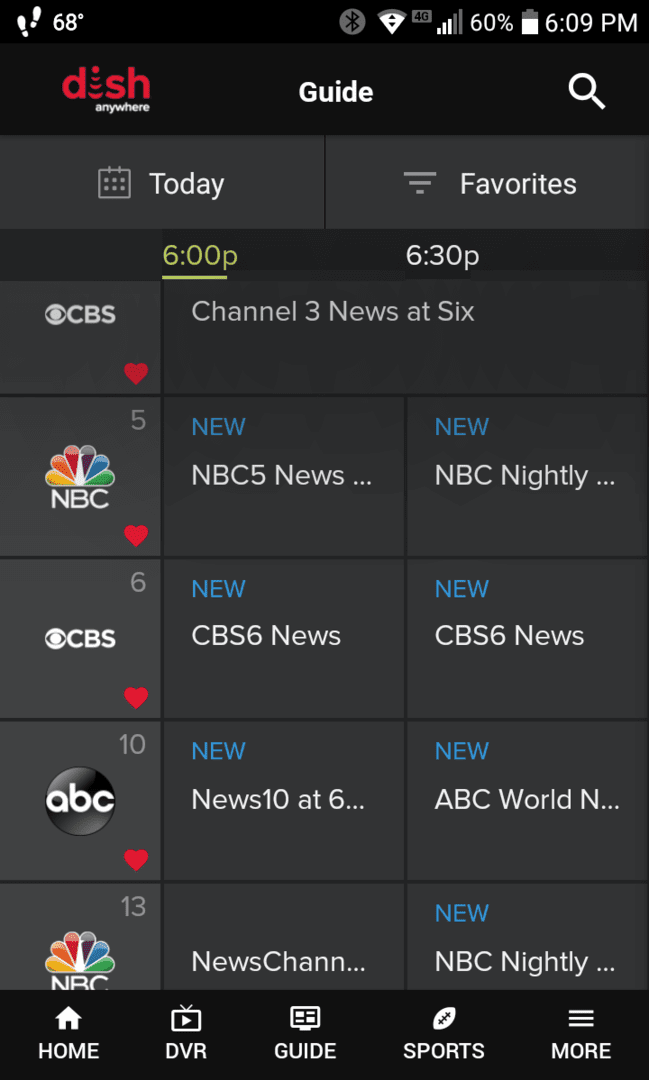The image size is (649, 1080).
Task: Open the More menu tab
Action: (581, 1034)
